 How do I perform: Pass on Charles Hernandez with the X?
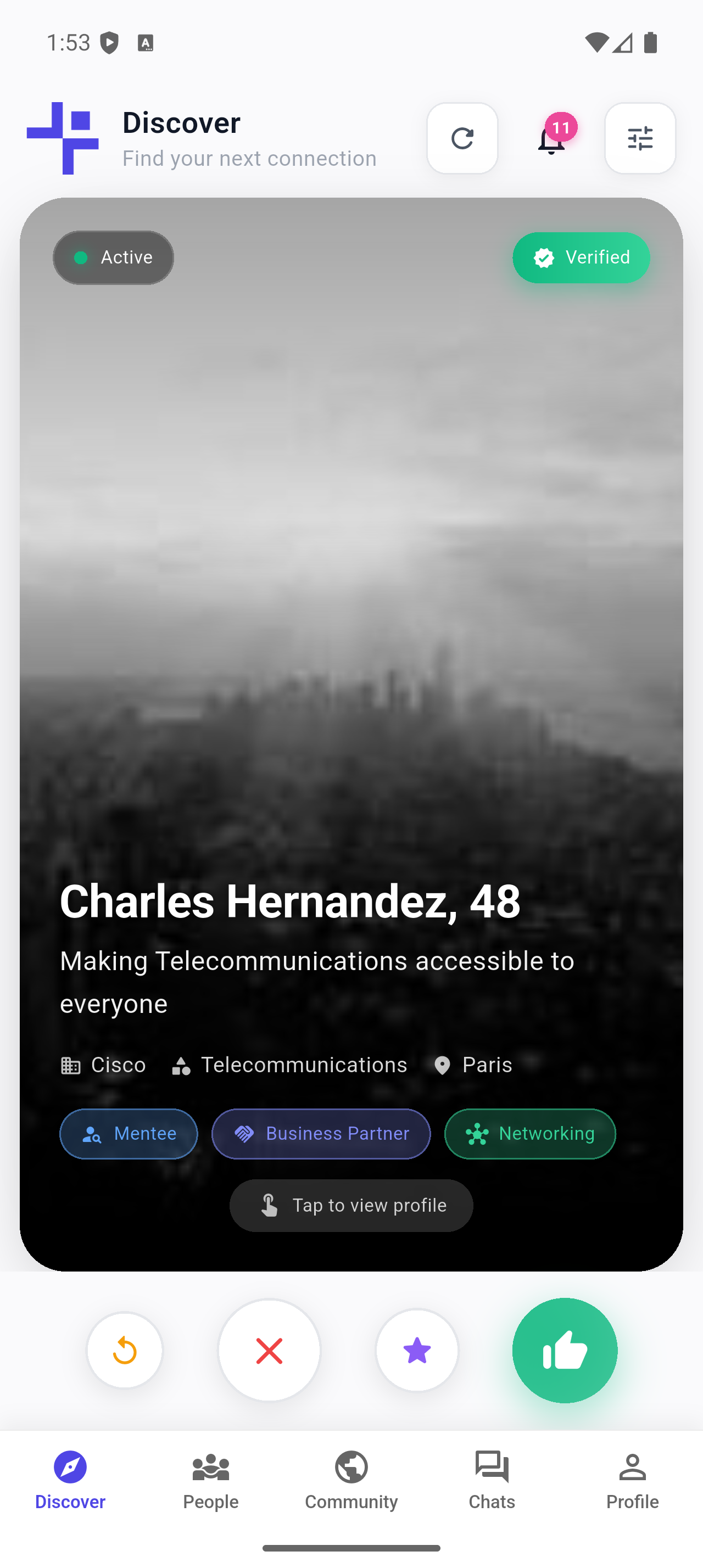pyautogui.click(x=269, y=1350)
